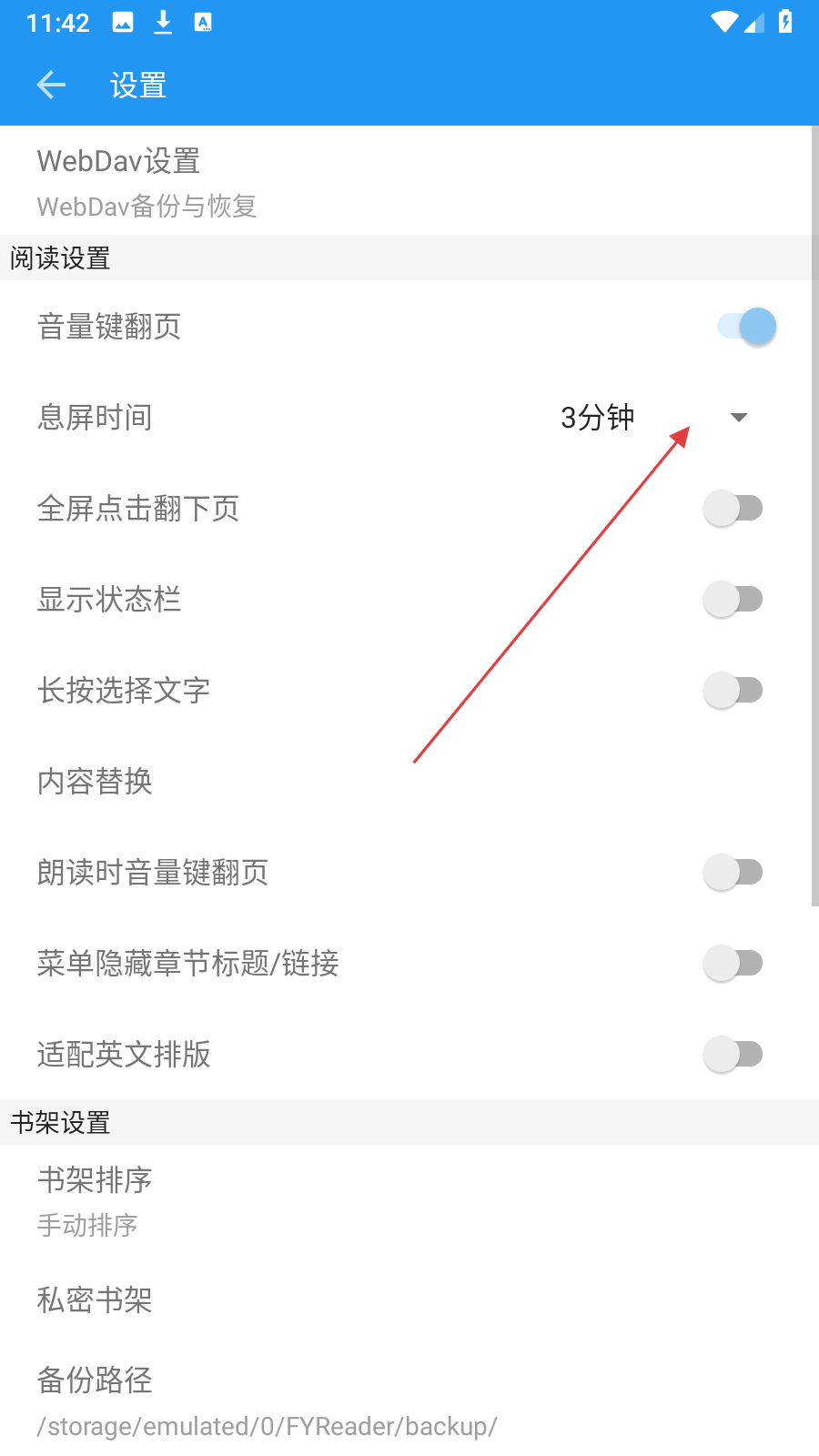
Task: Enable 长按选择文字 option
Action: 733,690
